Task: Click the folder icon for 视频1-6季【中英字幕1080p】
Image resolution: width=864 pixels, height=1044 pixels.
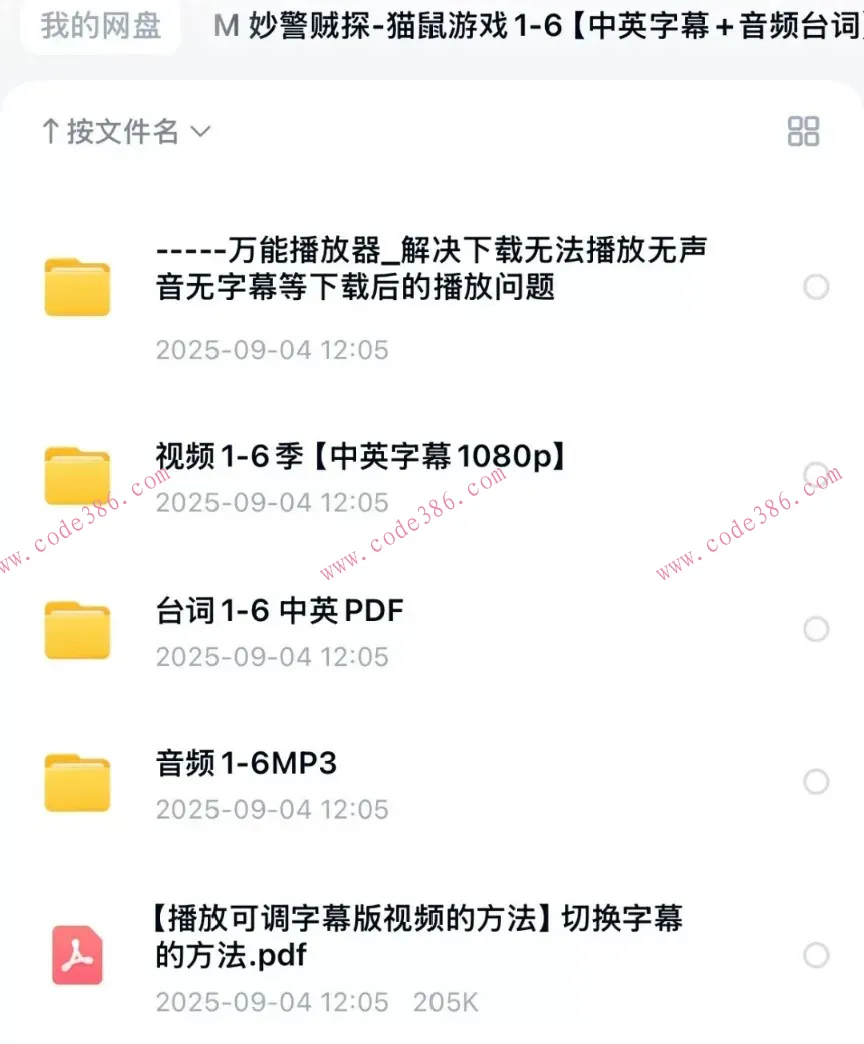Action: [77, 475]
